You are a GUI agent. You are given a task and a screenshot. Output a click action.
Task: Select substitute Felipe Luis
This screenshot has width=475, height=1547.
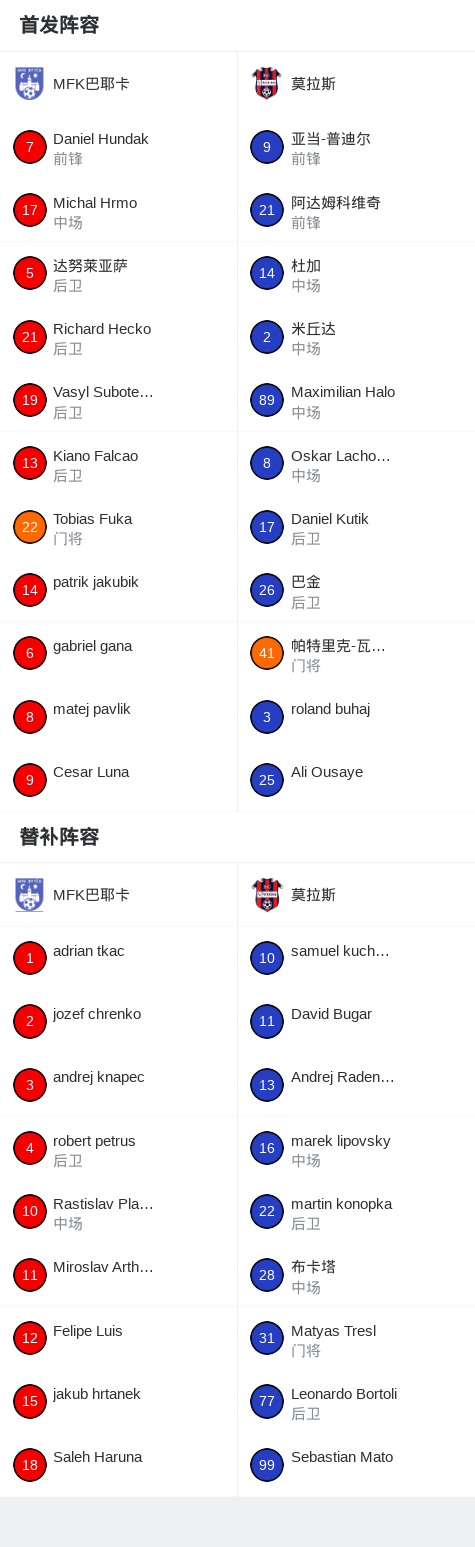[x=118, y=1338]
